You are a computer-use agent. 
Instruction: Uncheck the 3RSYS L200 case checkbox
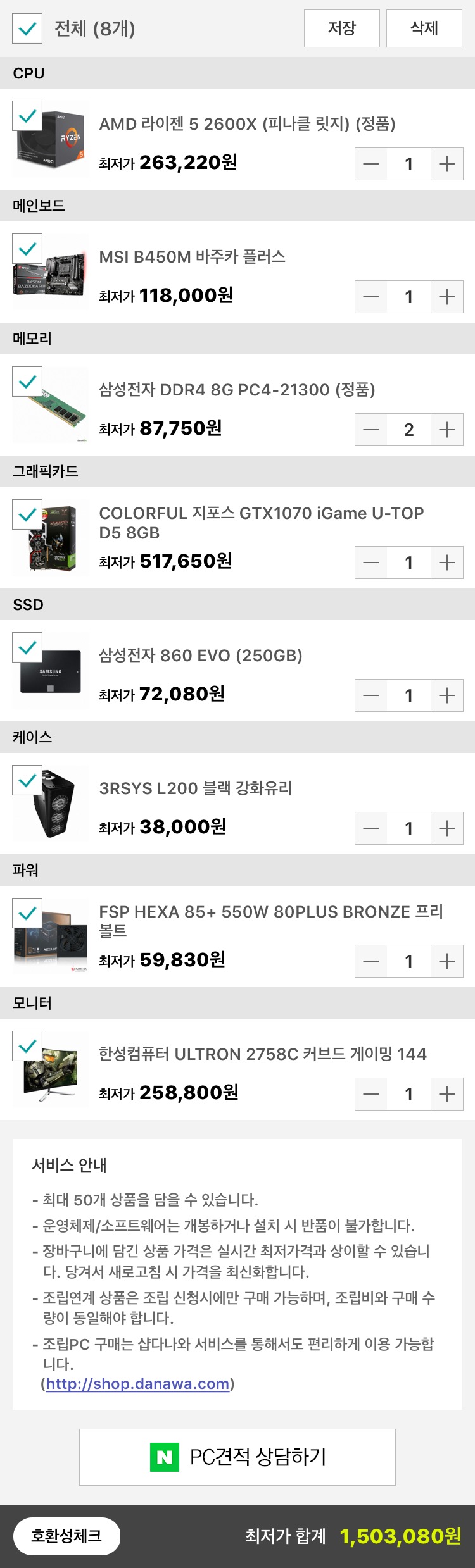pyautogui.click(x=27, y=780)
